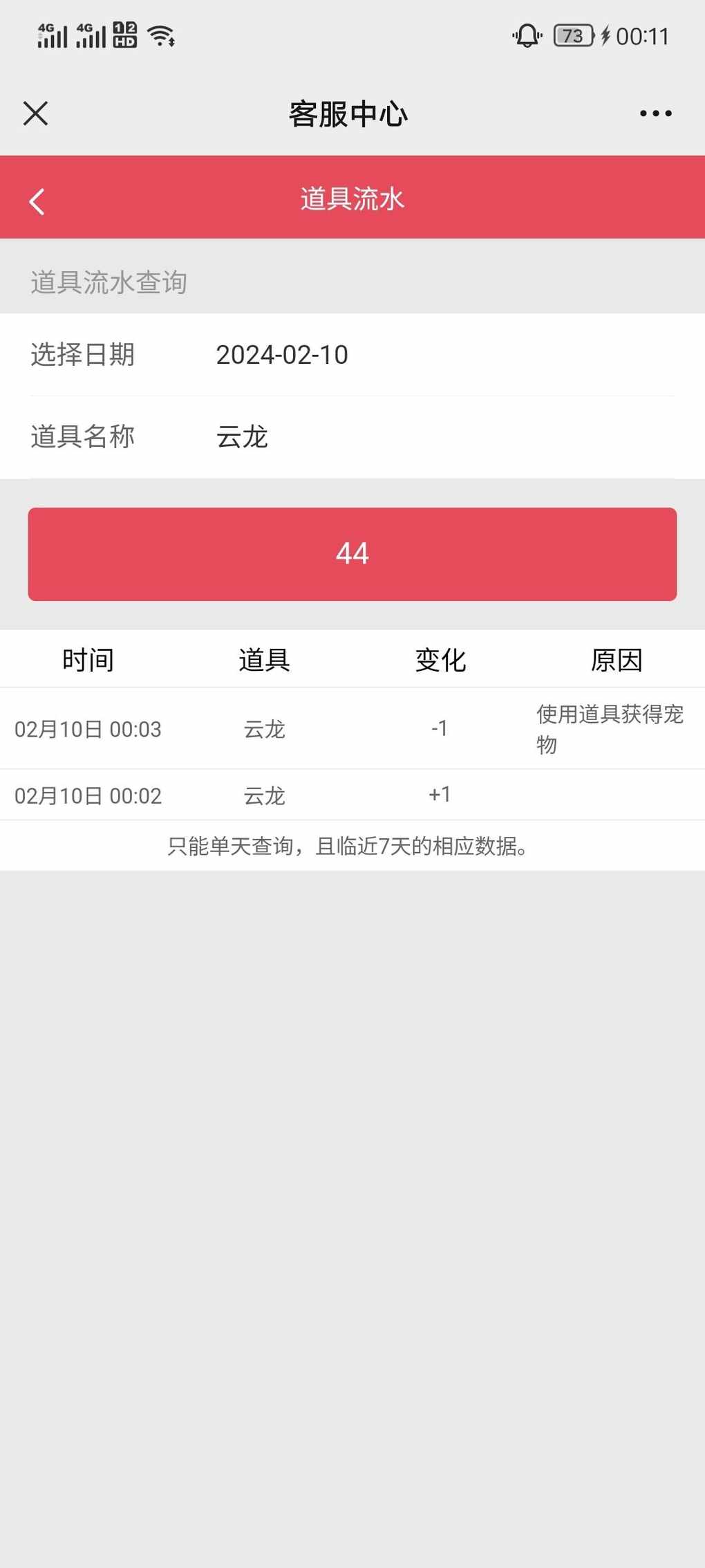Go back from 道具流水
Image resolution: width=705 pixels, height=1568 pixels.
(x=37, y=201)
